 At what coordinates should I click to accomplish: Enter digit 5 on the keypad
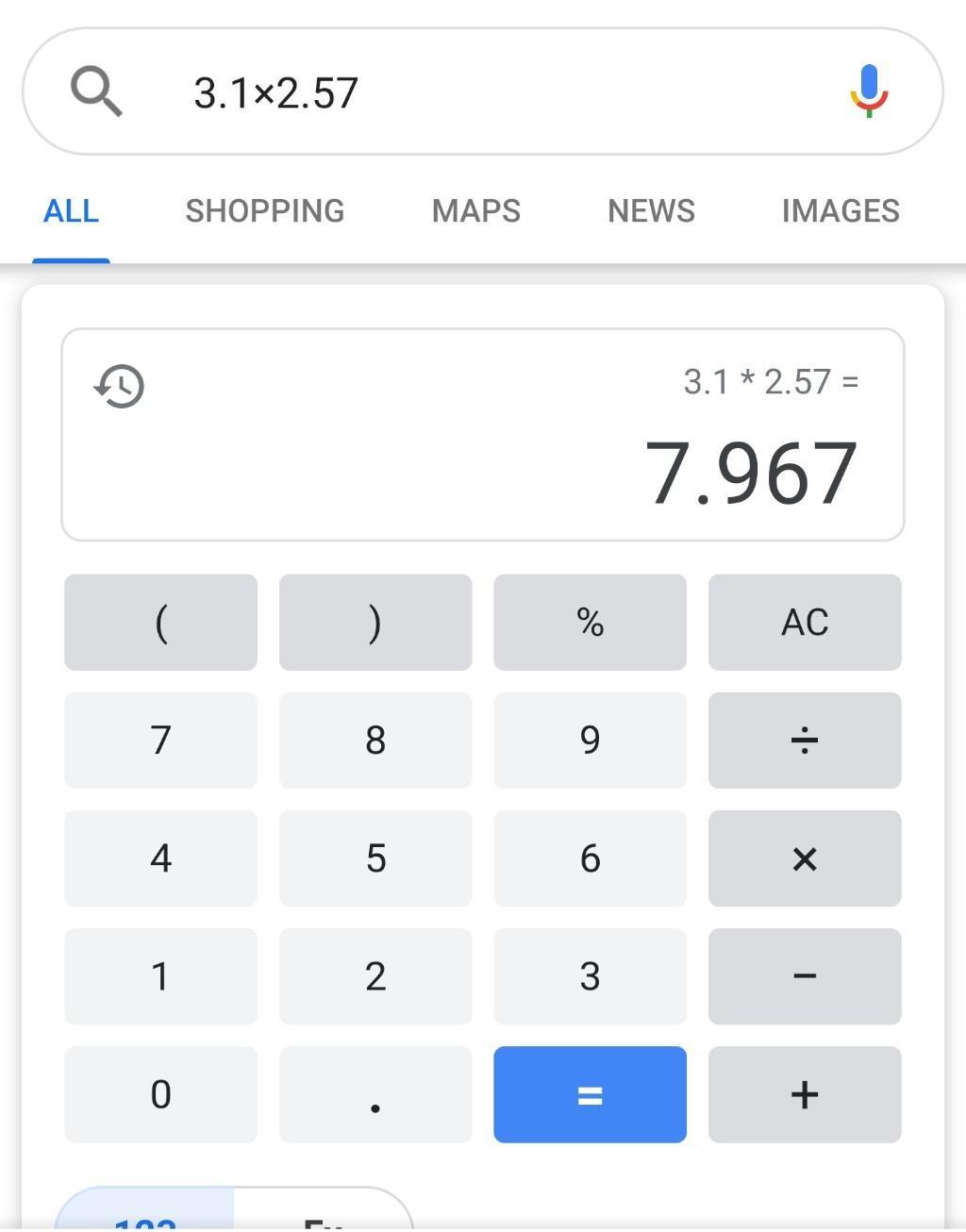coord(375,858)
